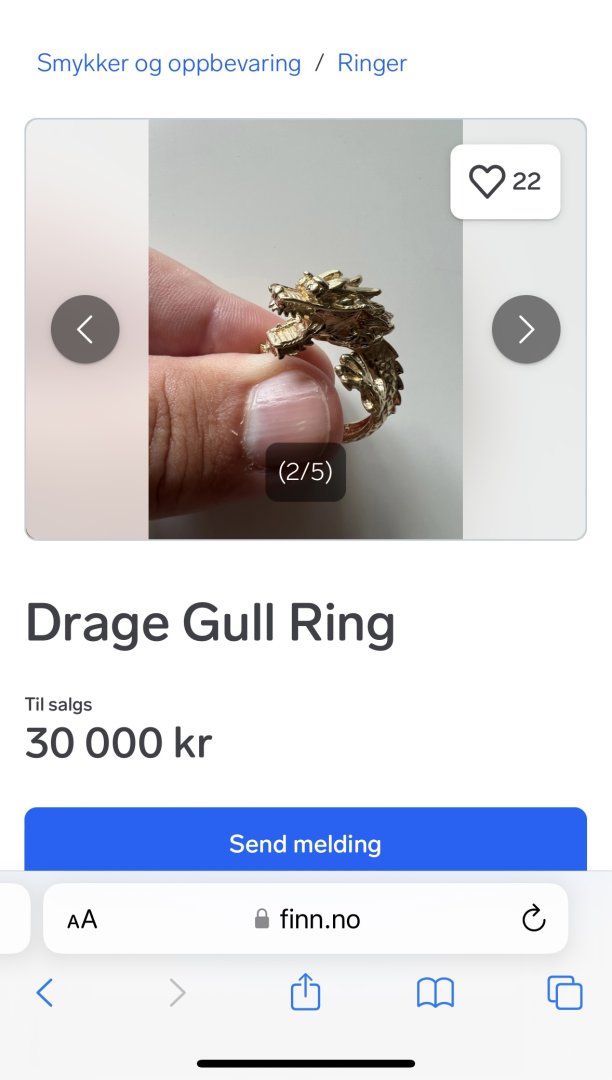This screenshot has height=1080, width=612.
Task: Go back to the previous page
Action: [44, 992]
